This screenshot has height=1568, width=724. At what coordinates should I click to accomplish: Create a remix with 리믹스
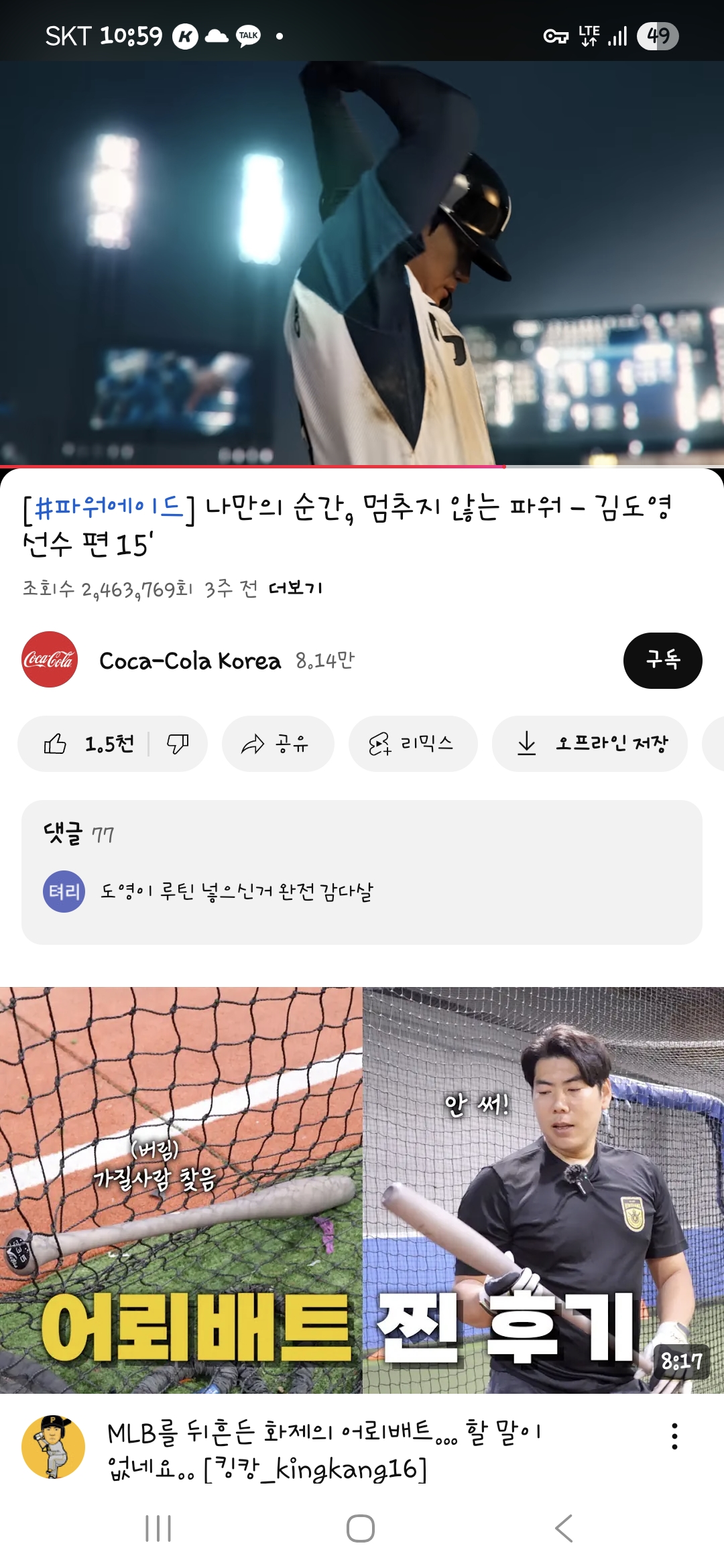pyautogui.click(x=412, y=744)
